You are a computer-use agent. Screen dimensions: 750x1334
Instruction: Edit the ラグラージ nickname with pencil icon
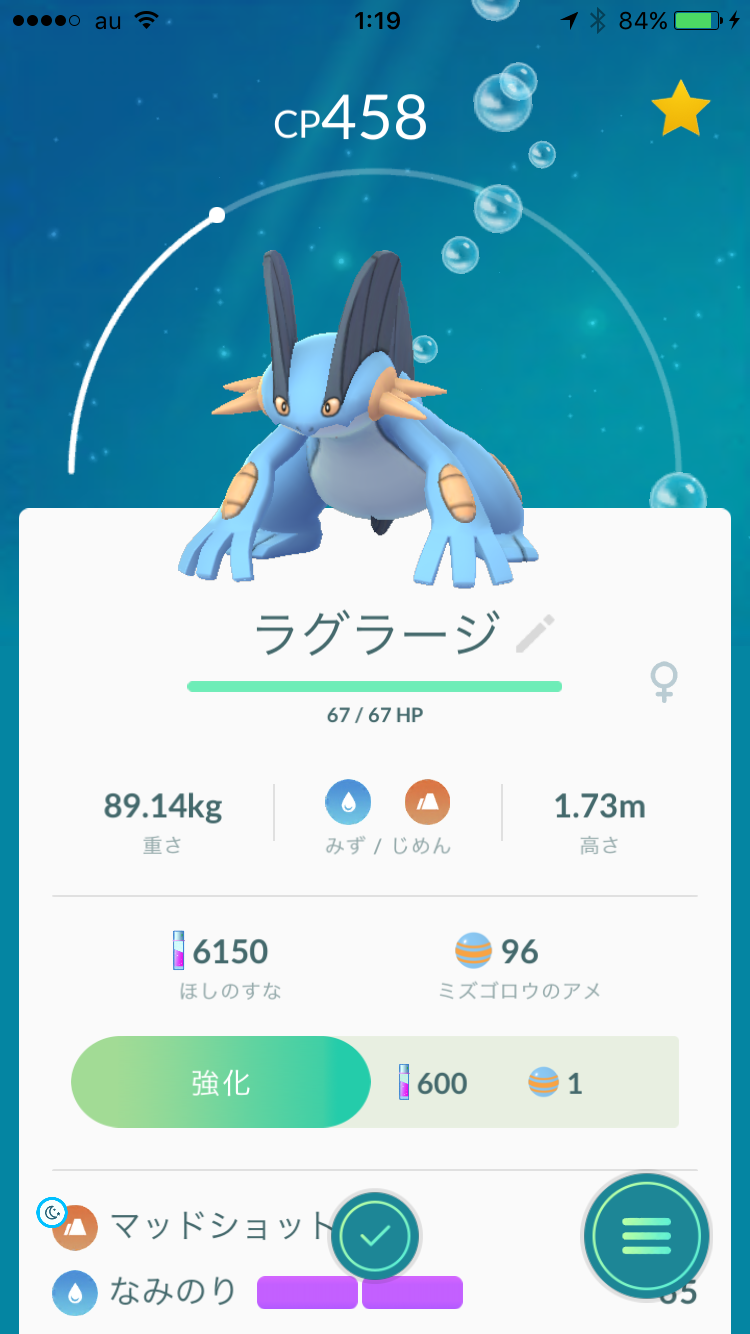[535, 634]
